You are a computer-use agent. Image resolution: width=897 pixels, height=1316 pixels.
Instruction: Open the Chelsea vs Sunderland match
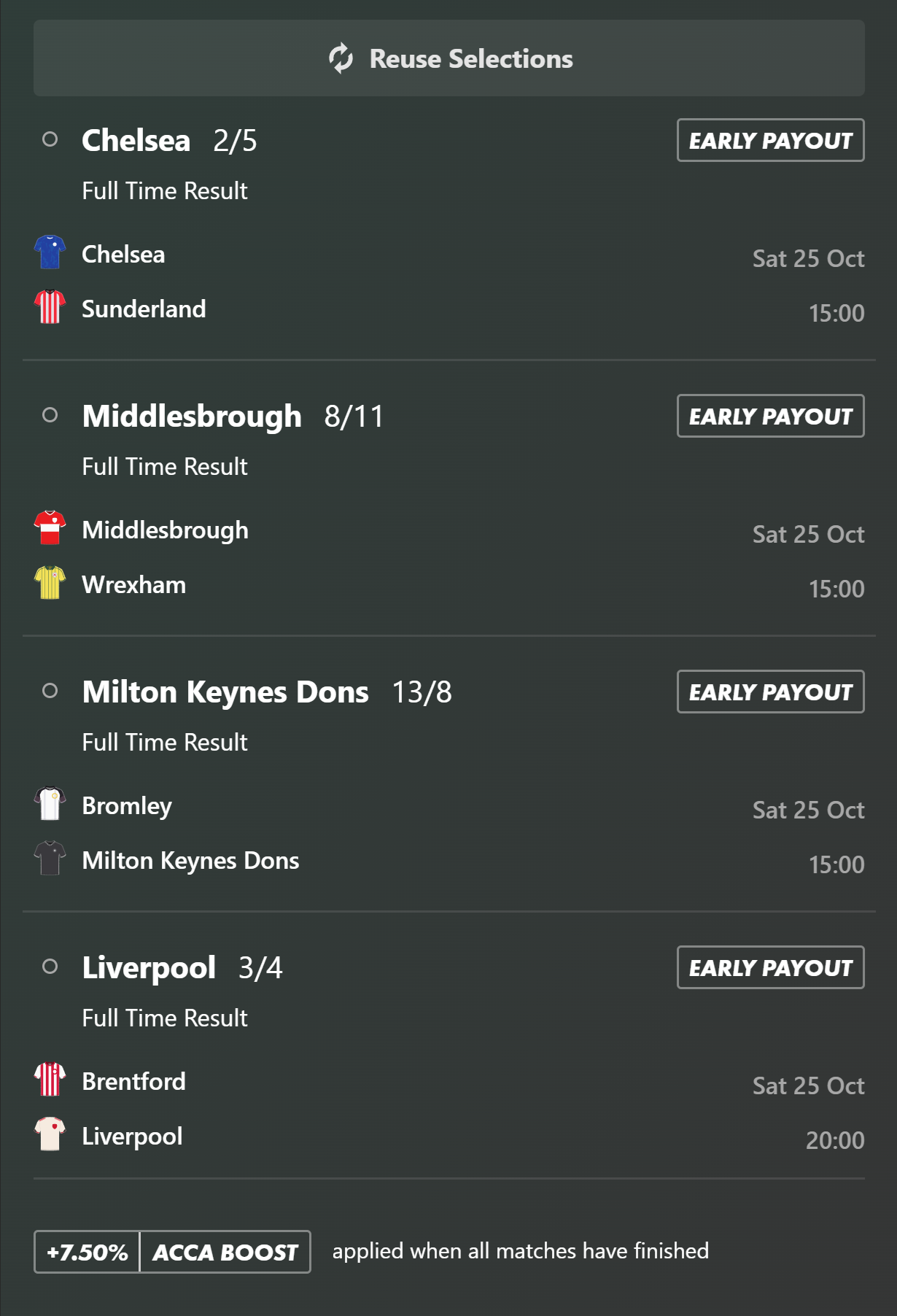[144, 282]
